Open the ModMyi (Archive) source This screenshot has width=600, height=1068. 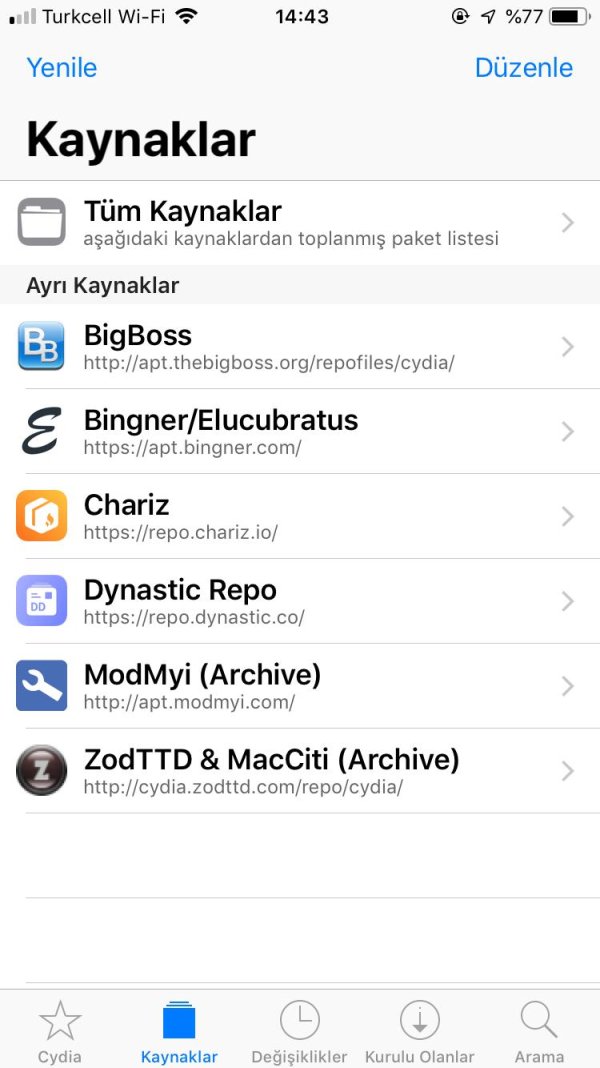point(300,686)
